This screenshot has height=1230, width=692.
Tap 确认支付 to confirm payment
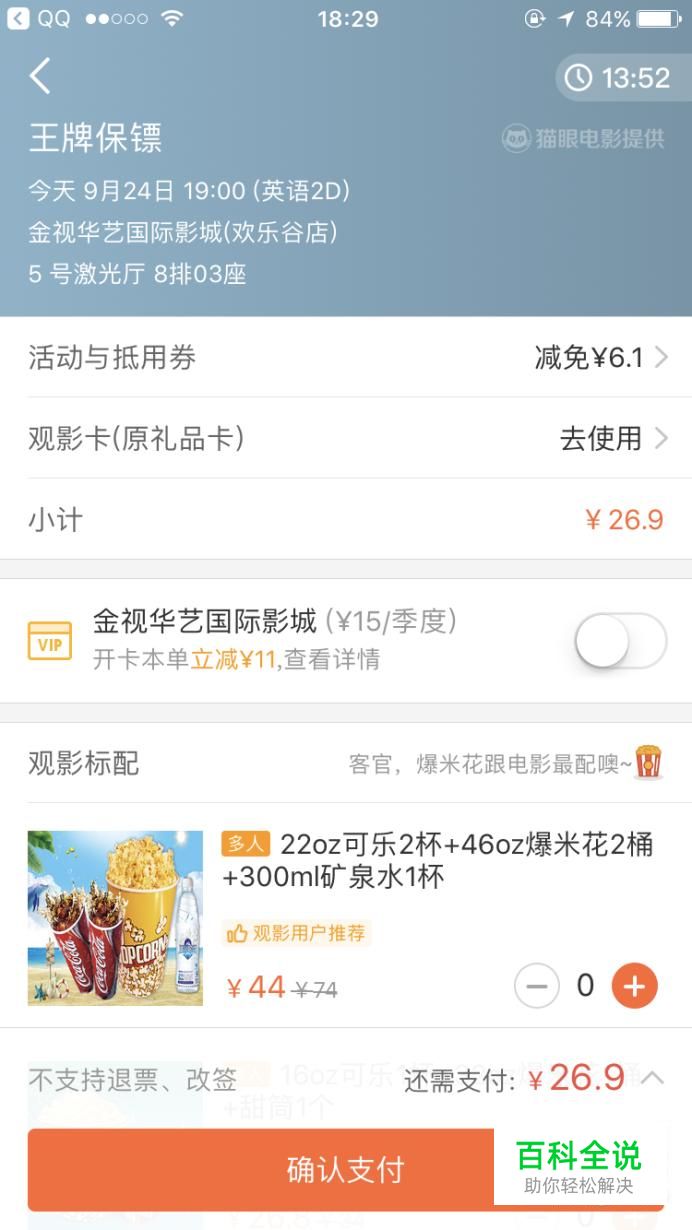click(346, 1169)
